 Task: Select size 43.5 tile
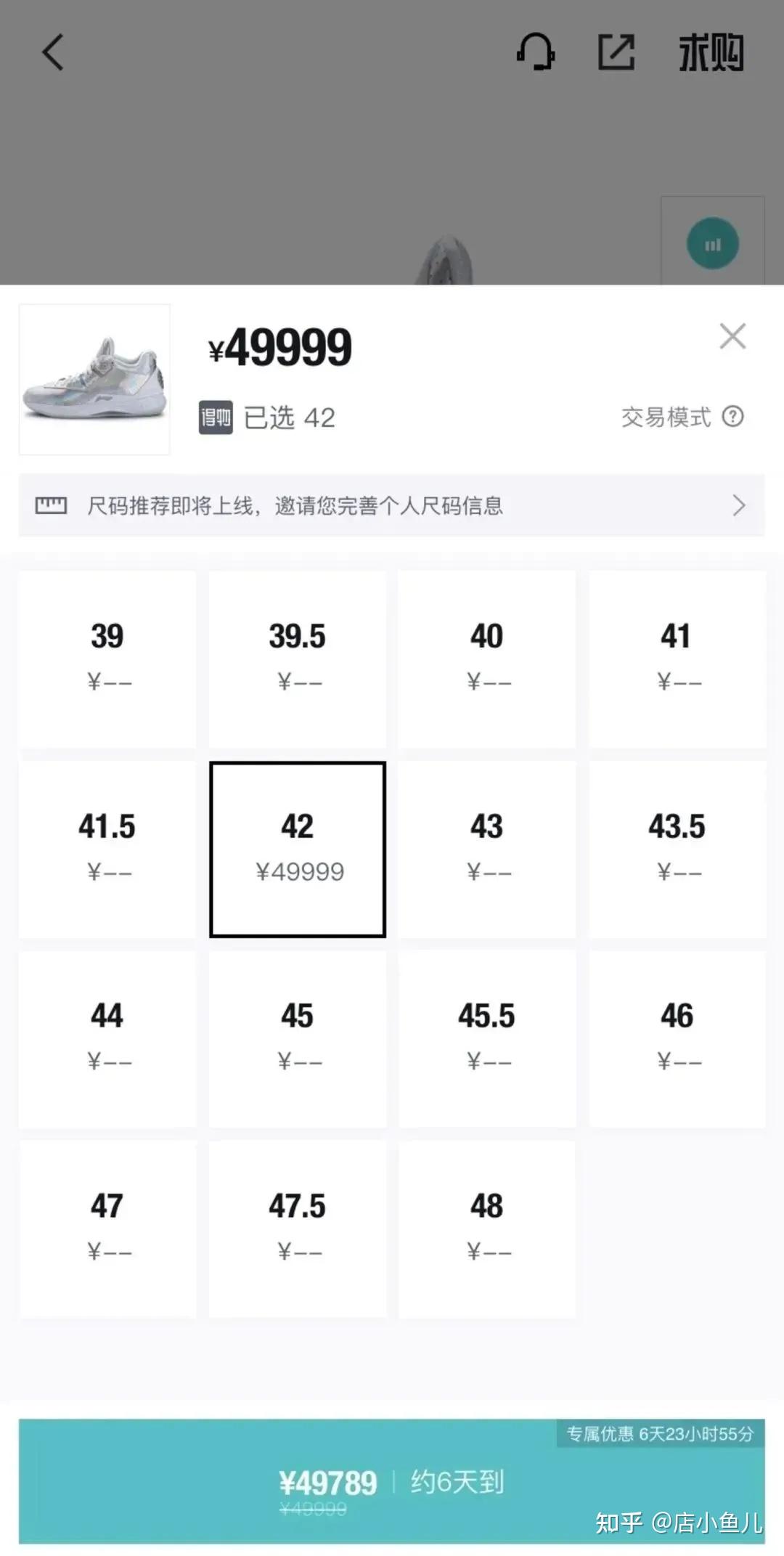[x=677, y=850]
